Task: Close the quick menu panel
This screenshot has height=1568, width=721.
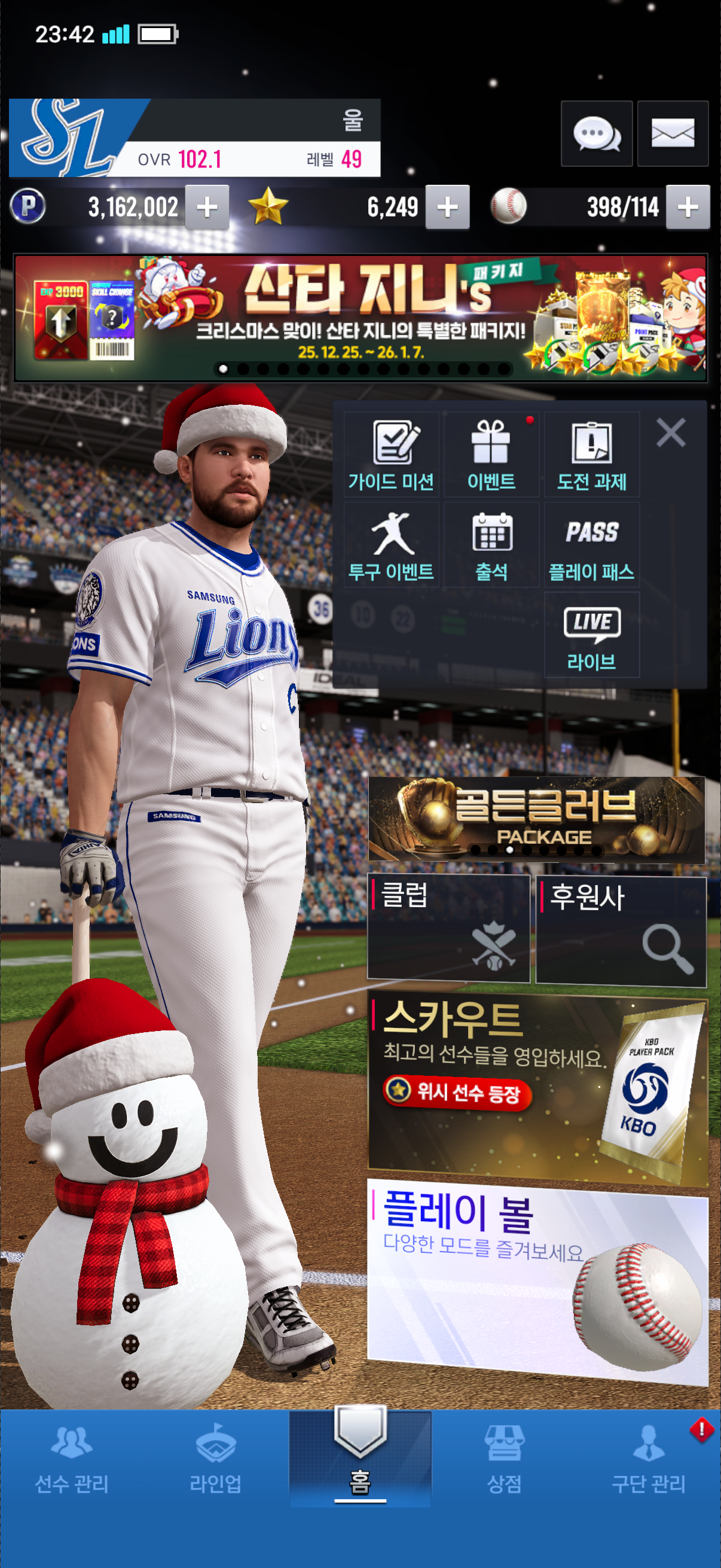Action: [671, 433]
